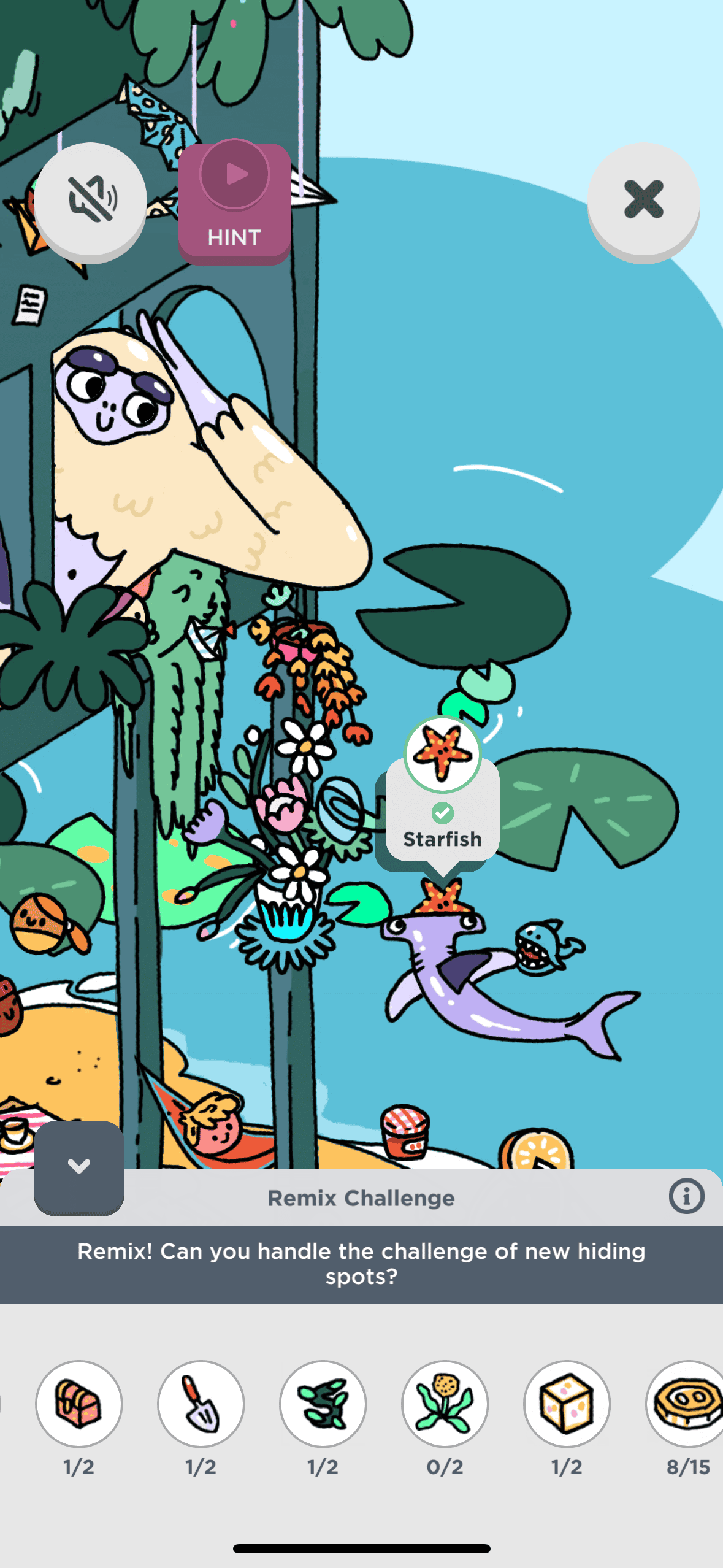The height and width of the screenshot is (1568, 723).
Task: Tap the found Starfish marker
Action: point(442,755)
